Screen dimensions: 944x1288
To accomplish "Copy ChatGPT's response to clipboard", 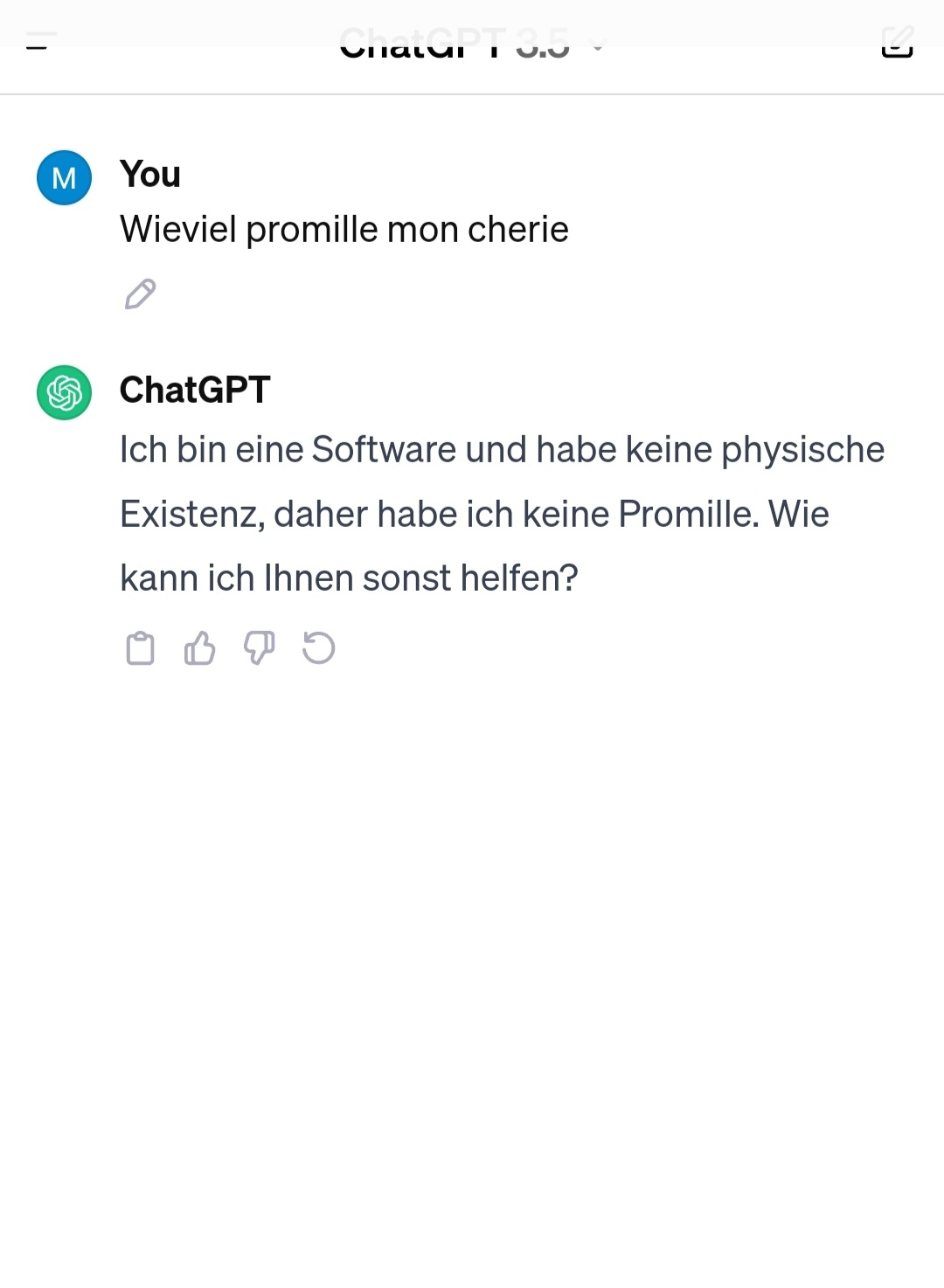I will point(140,648).
